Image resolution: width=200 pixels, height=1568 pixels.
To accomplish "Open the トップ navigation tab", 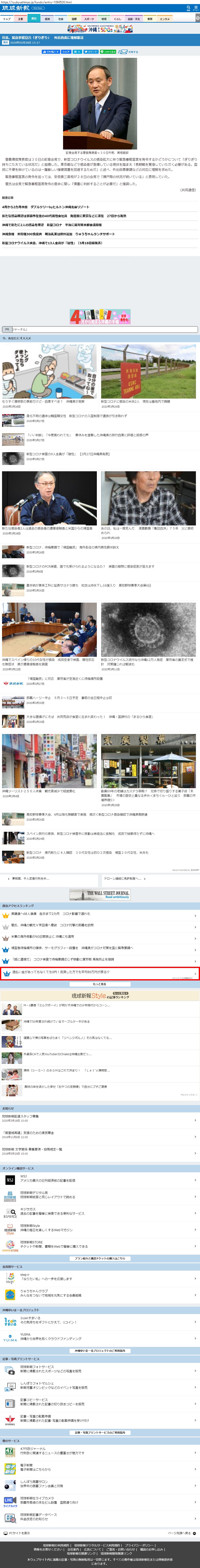I will (x=7, y=19).
